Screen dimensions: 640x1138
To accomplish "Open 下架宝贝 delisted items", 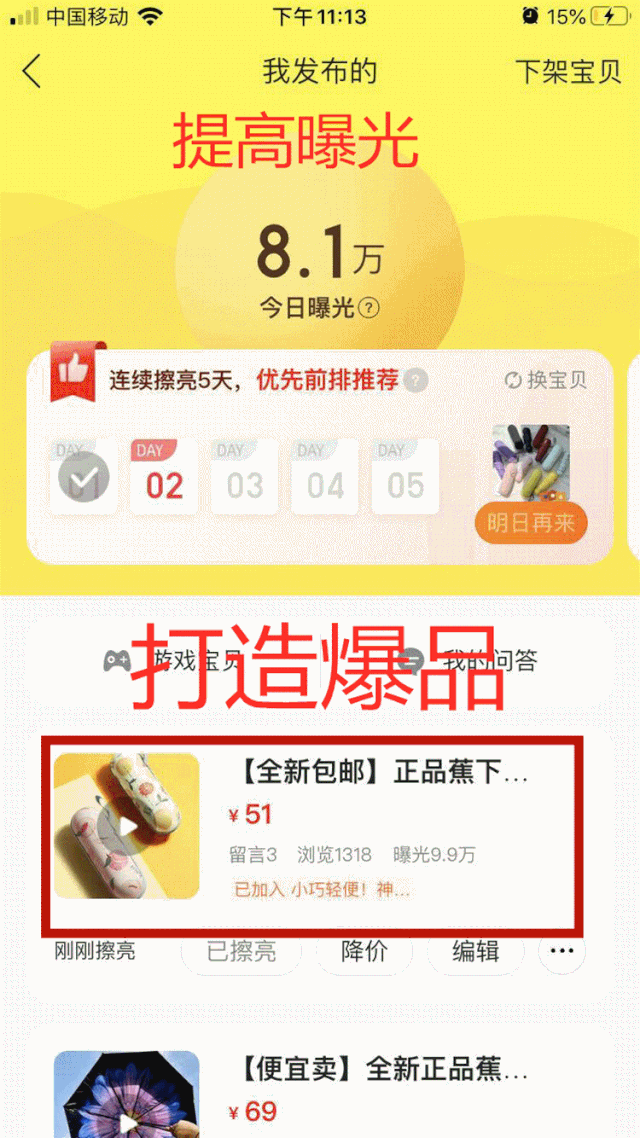I will tap(568, 72).
